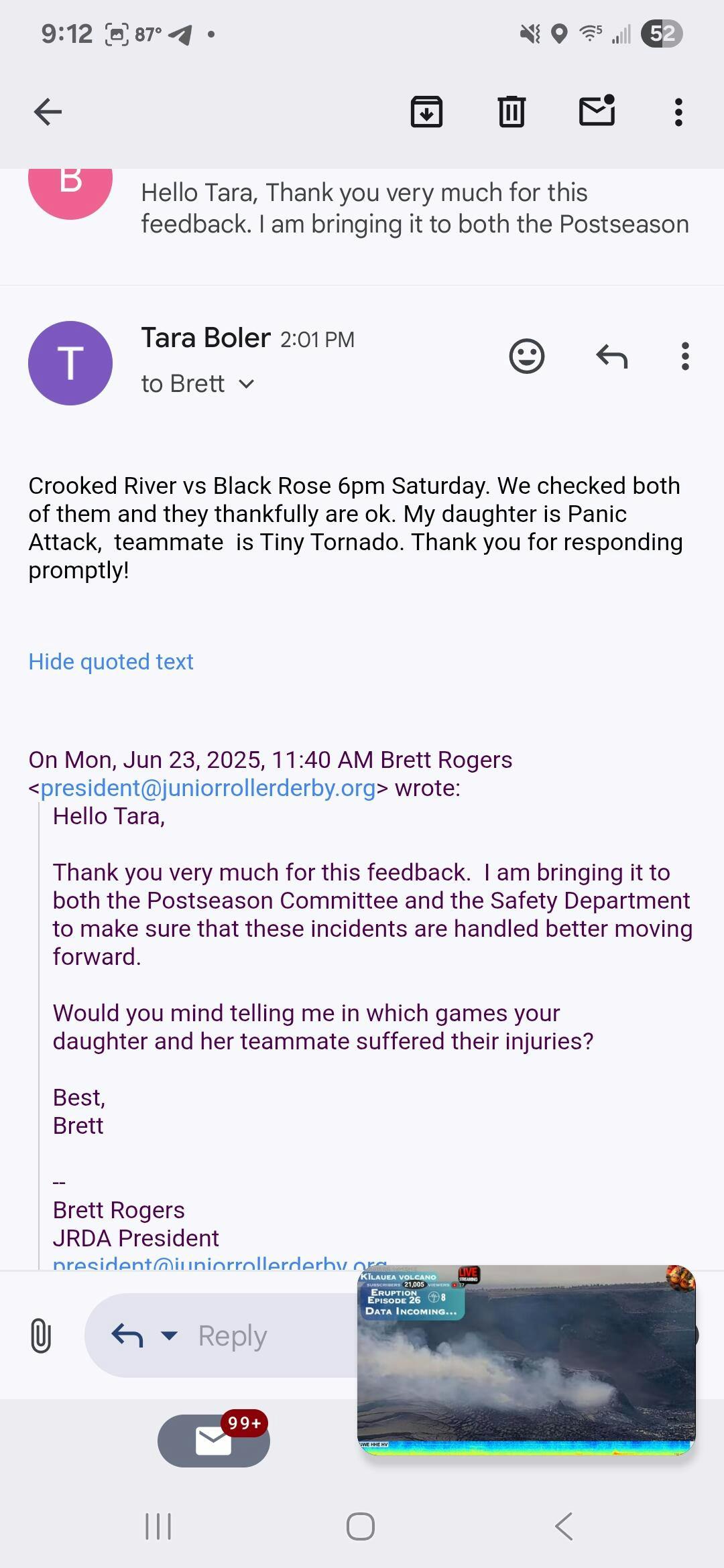Go back to the inbox

[x=48, y=111]
